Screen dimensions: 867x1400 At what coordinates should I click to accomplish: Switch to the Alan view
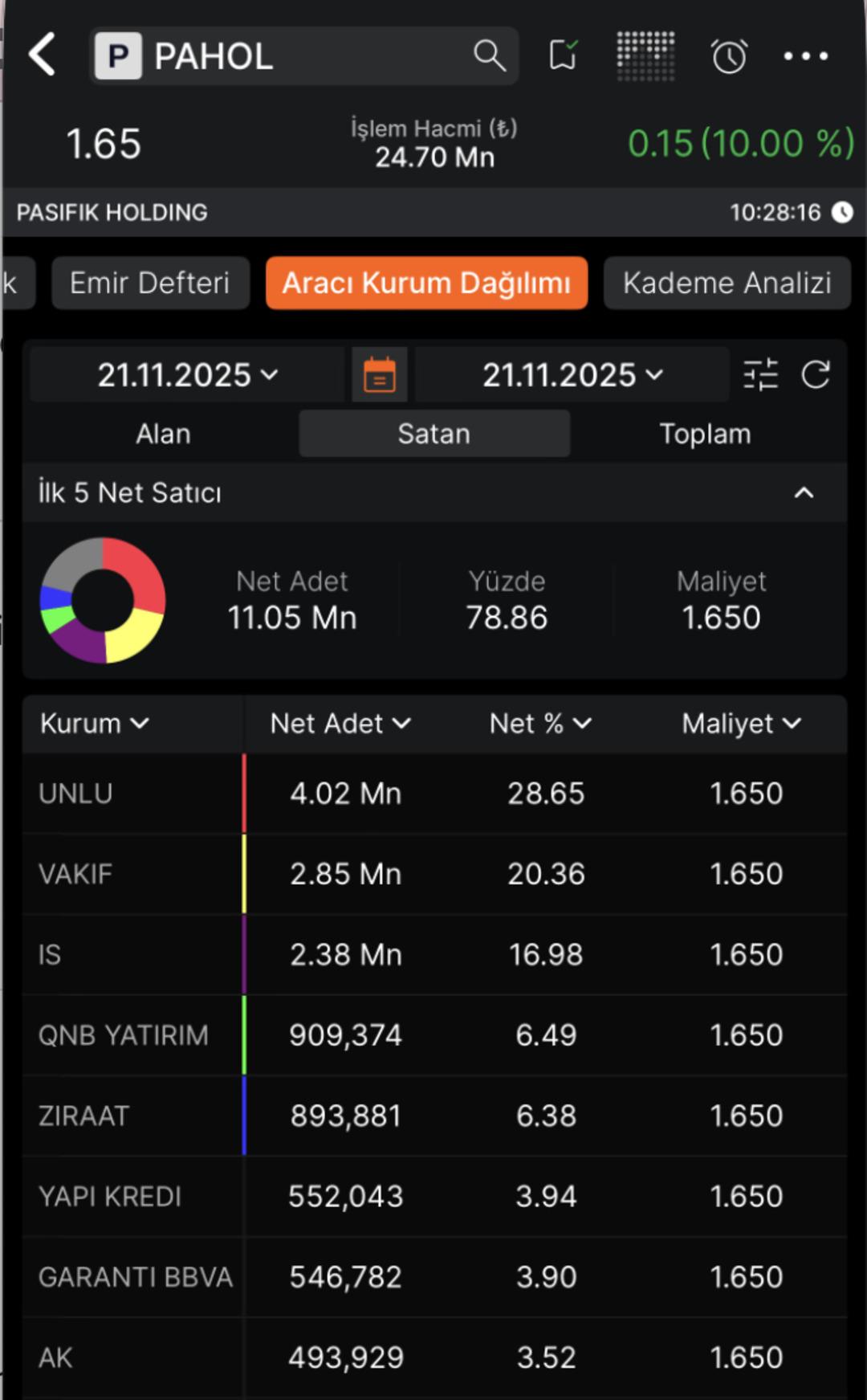point(164,433)
